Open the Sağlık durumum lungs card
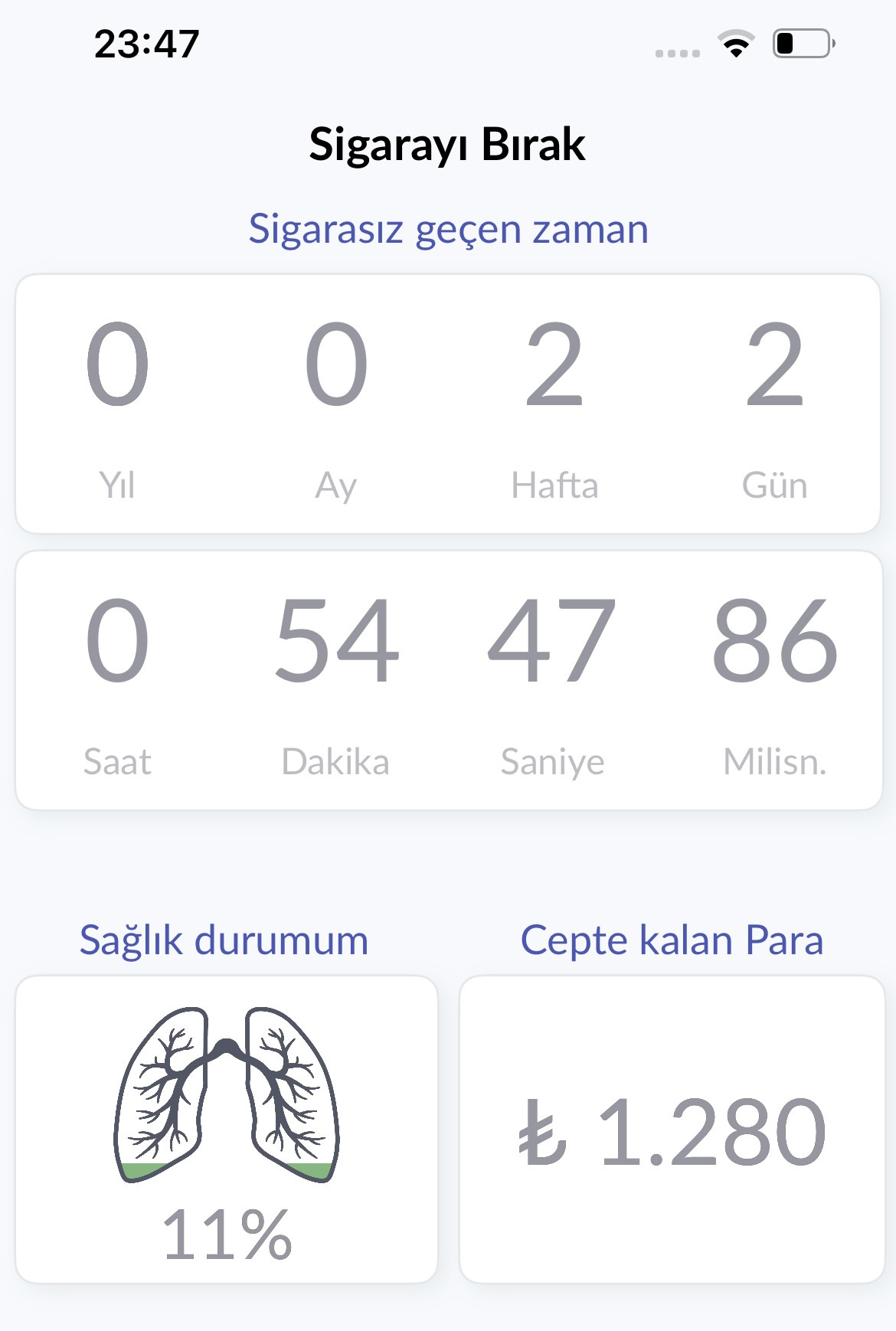896x1331 pixels. click(227, 1129)
